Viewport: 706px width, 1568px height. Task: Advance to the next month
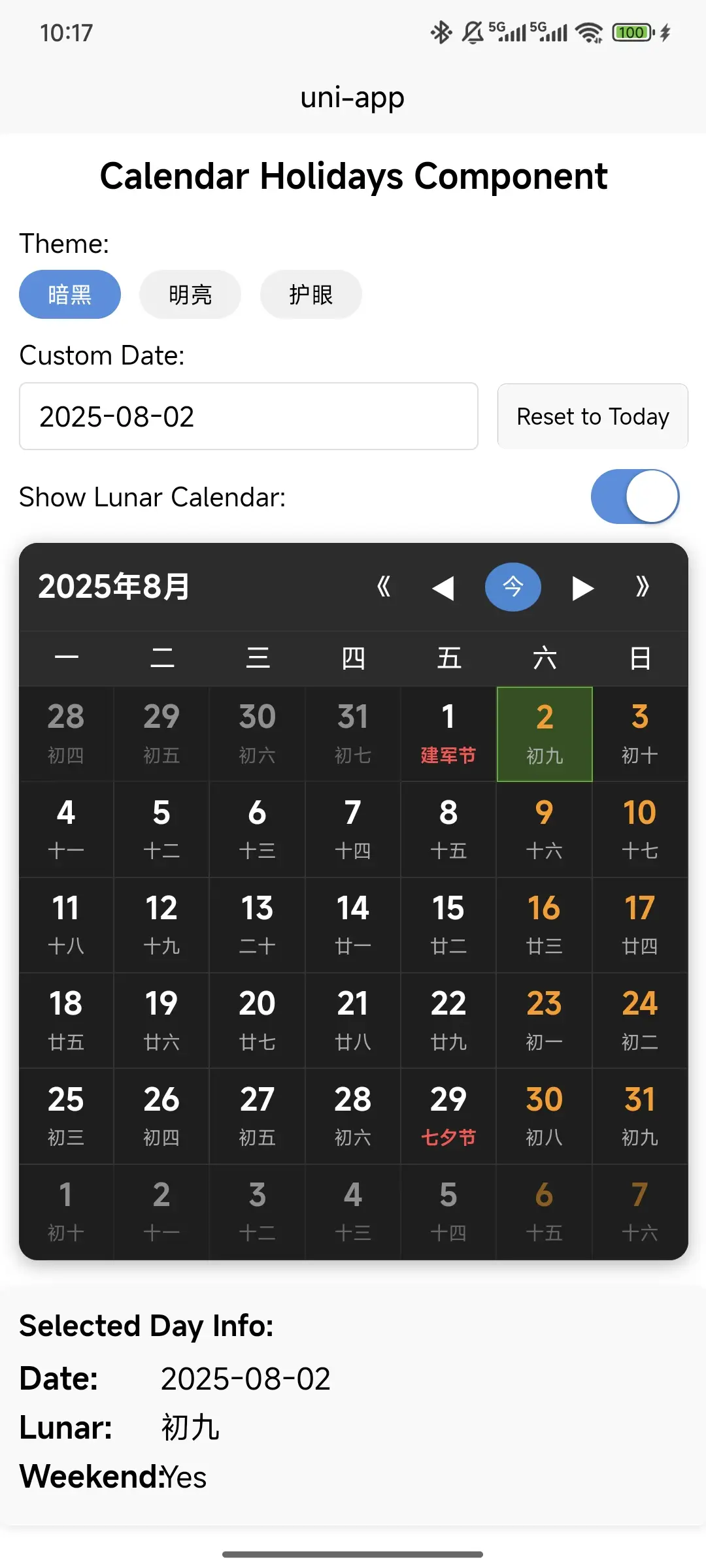pyautogui.click(x=582, y=587)
